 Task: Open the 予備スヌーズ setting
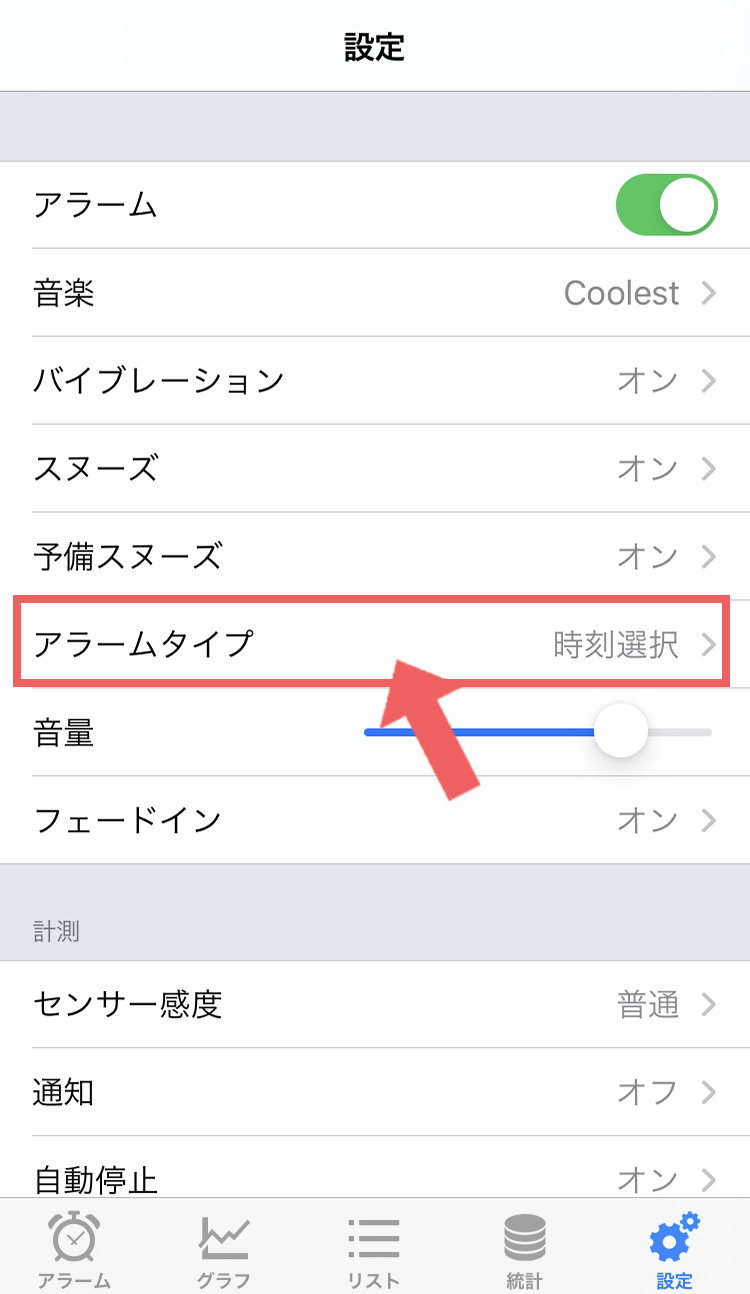(x=375, y=556)
